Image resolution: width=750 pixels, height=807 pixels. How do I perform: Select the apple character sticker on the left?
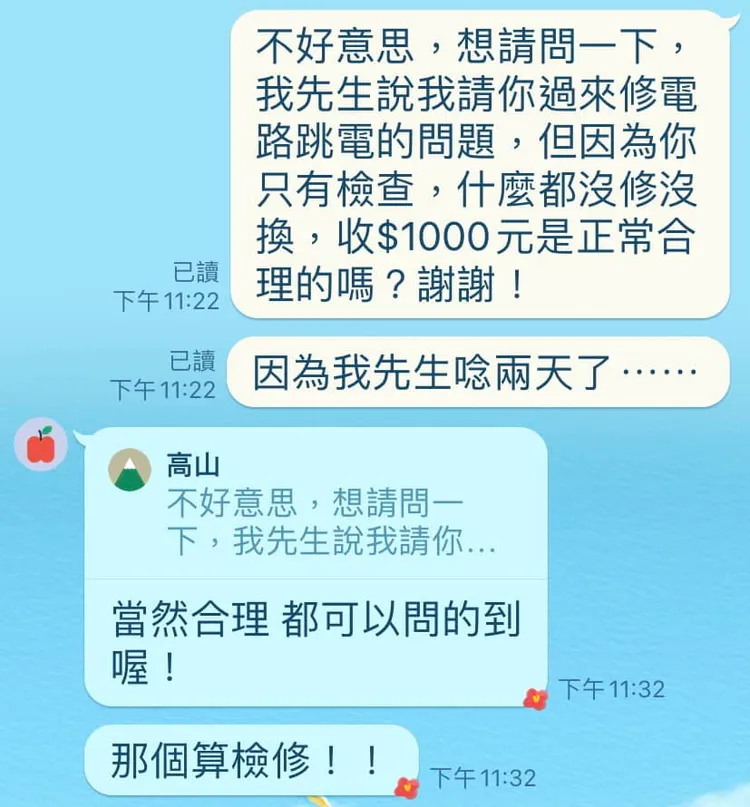coord(40,447)
